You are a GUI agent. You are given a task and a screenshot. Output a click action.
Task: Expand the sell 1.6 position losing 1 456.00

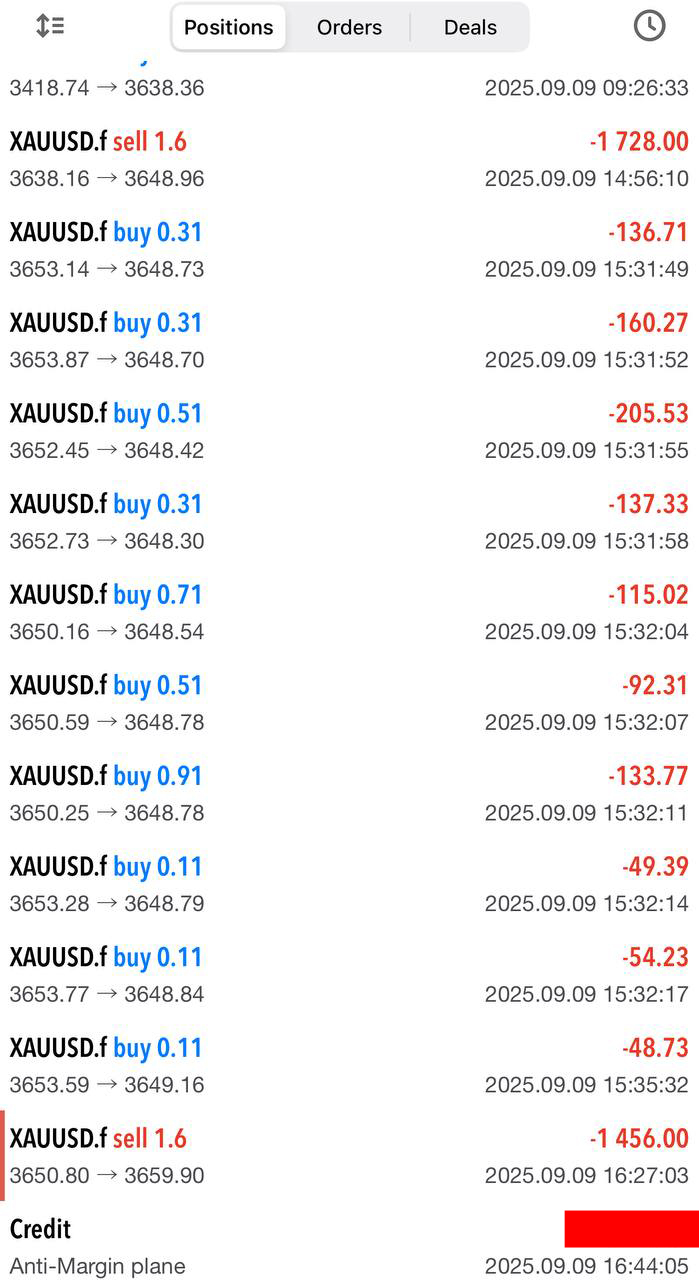tap(349, 1156)
